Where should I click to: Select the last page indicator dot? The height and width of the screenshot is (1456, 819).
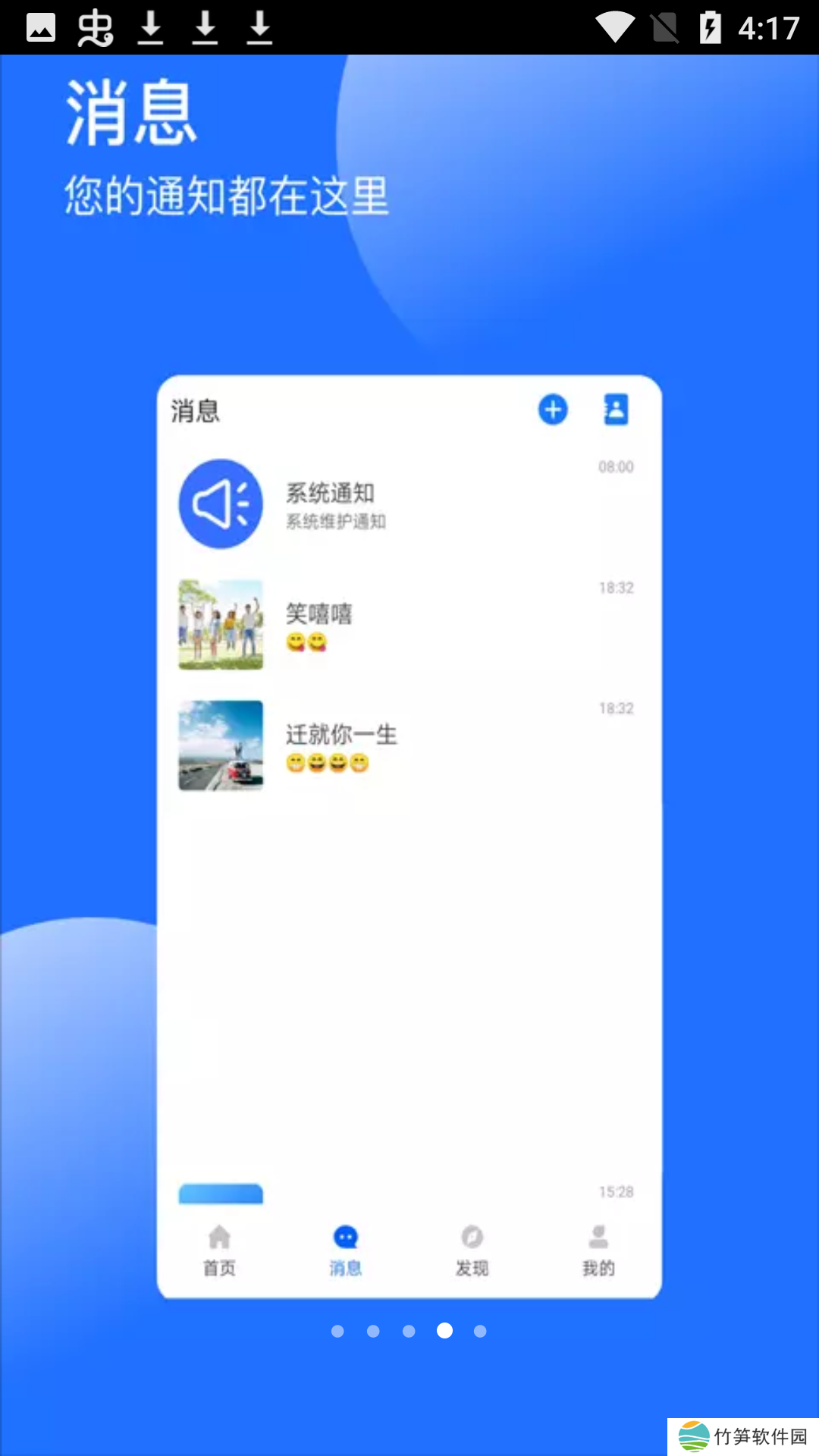click(x=480, y=1331)
